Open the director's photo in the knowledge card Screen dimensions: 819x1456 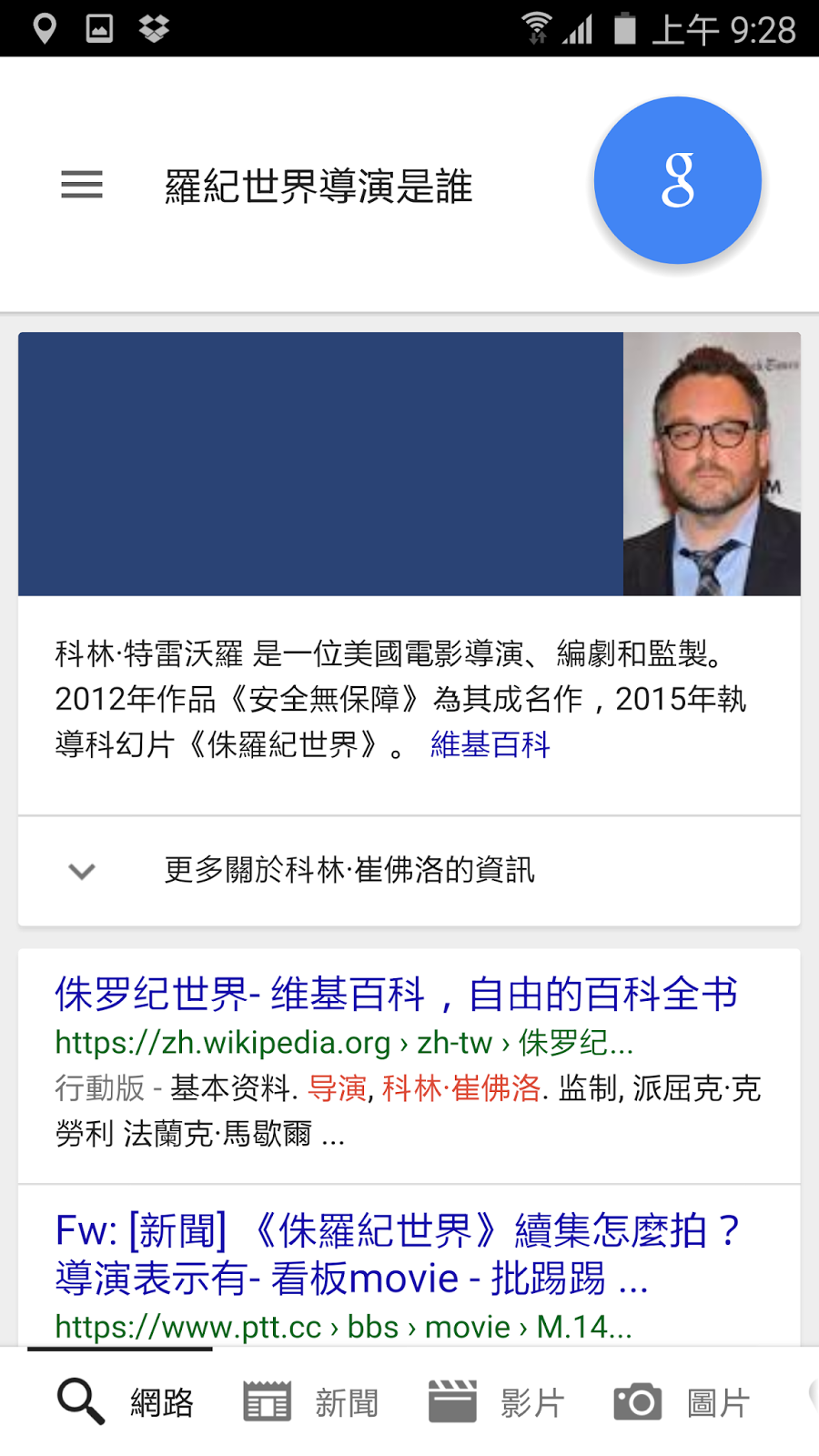click(712, 464)
